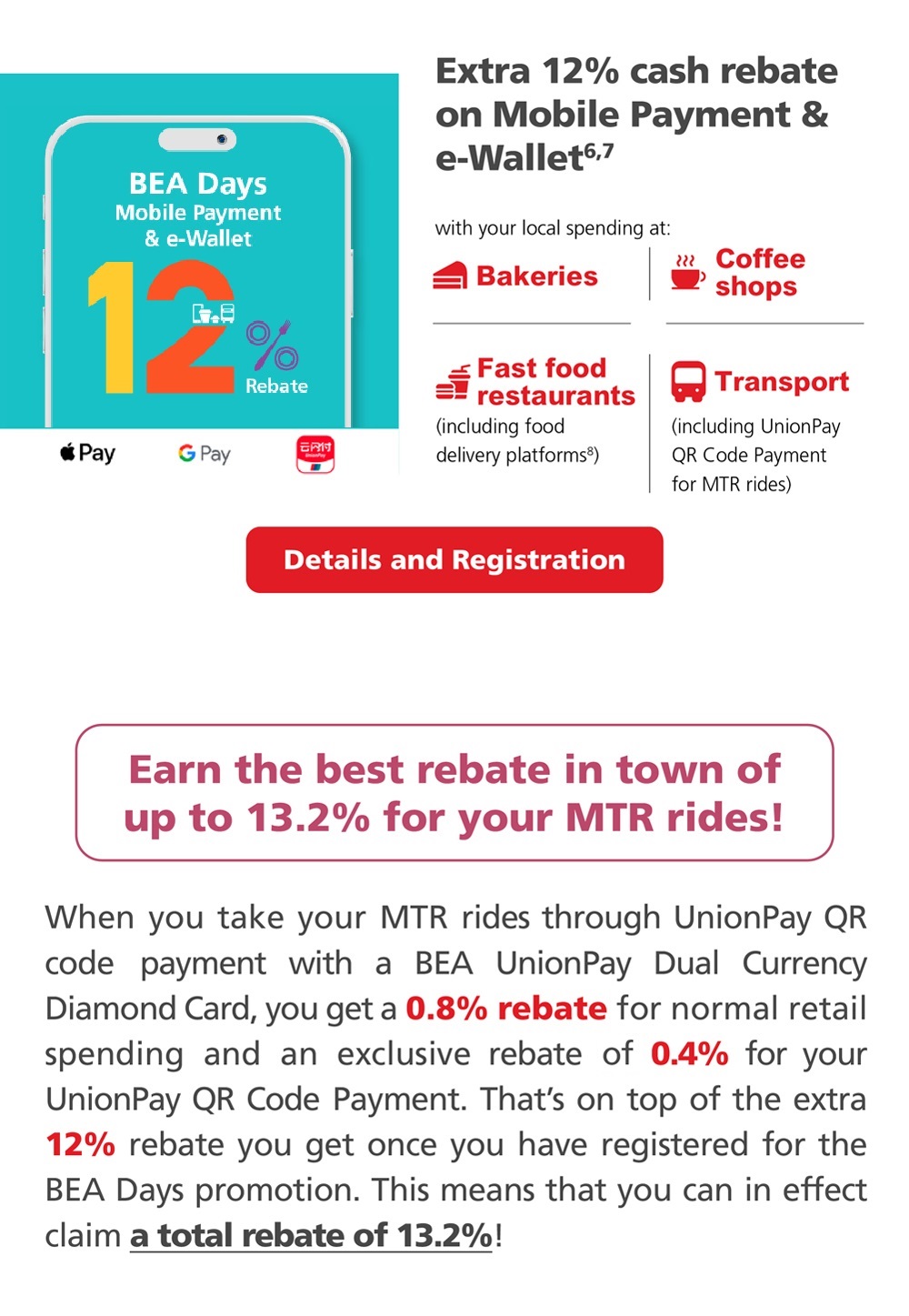Click the BEA Days heading on phone image
The height and width of the screenshot is (1316, 909).
click(x=197, y=184)
